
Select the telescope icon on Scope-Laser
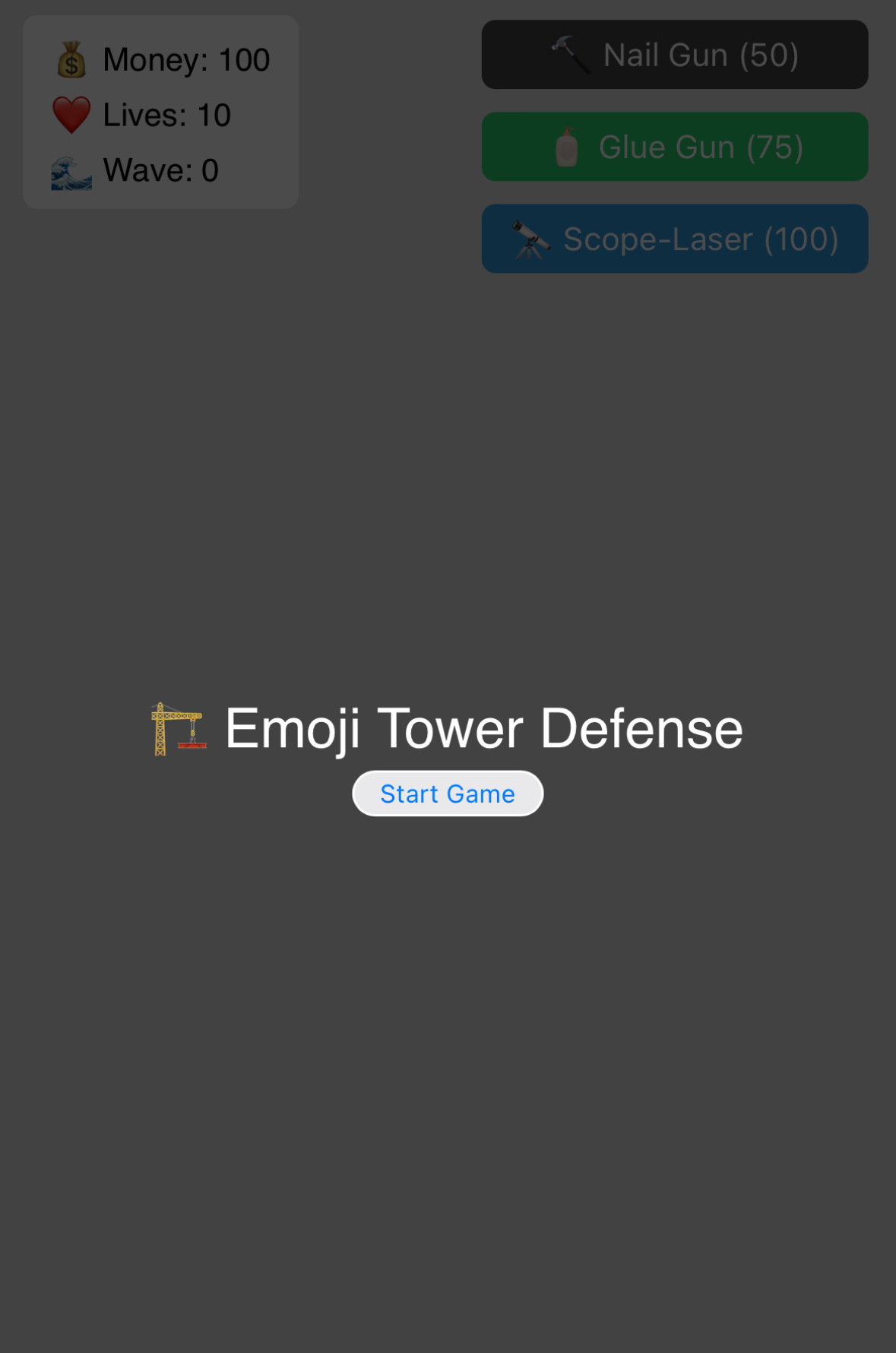tap(530, 238)
